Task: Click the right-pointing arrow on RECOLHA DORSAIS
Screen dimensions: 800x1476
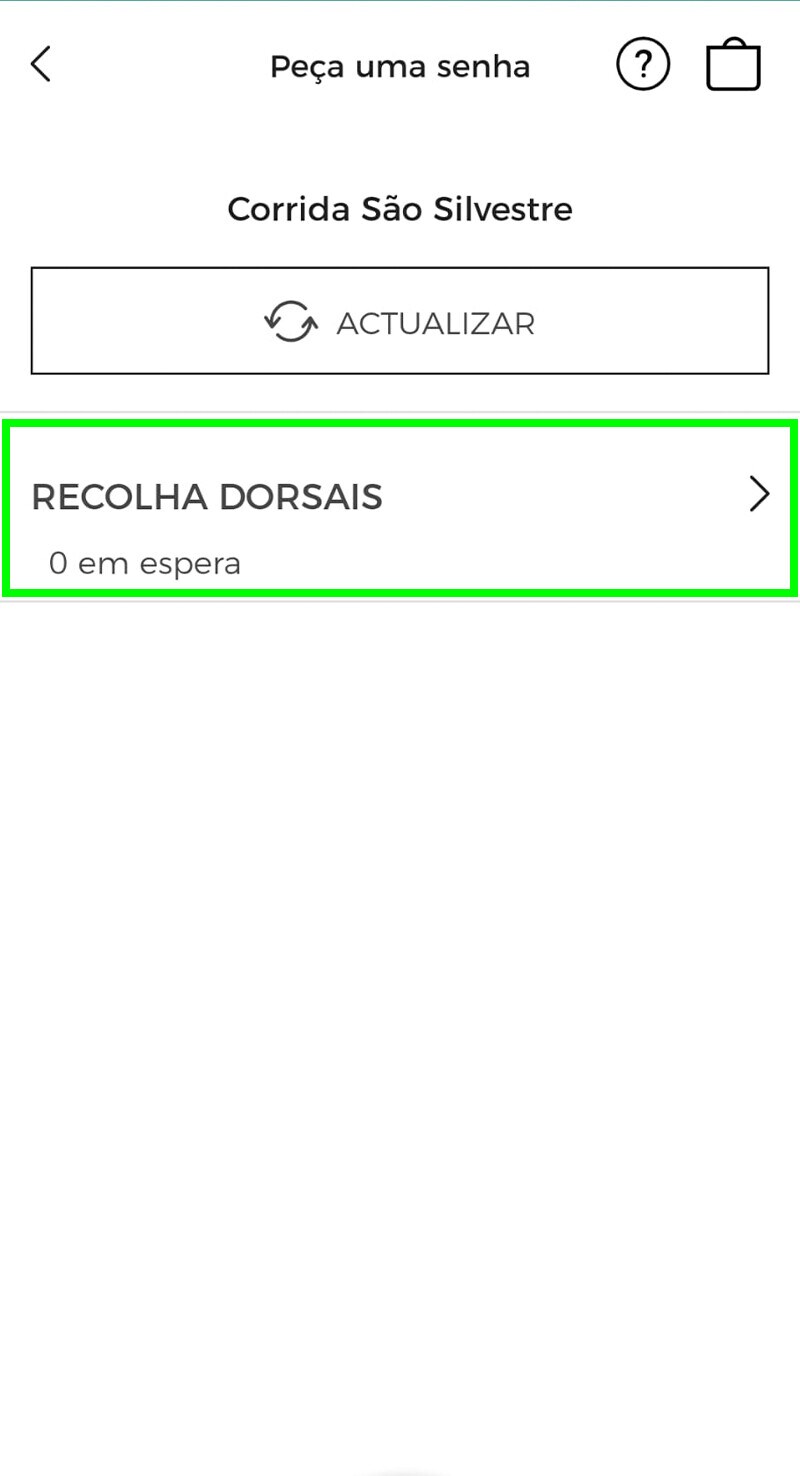Action: pyautogui.click(x=760, y=495)
